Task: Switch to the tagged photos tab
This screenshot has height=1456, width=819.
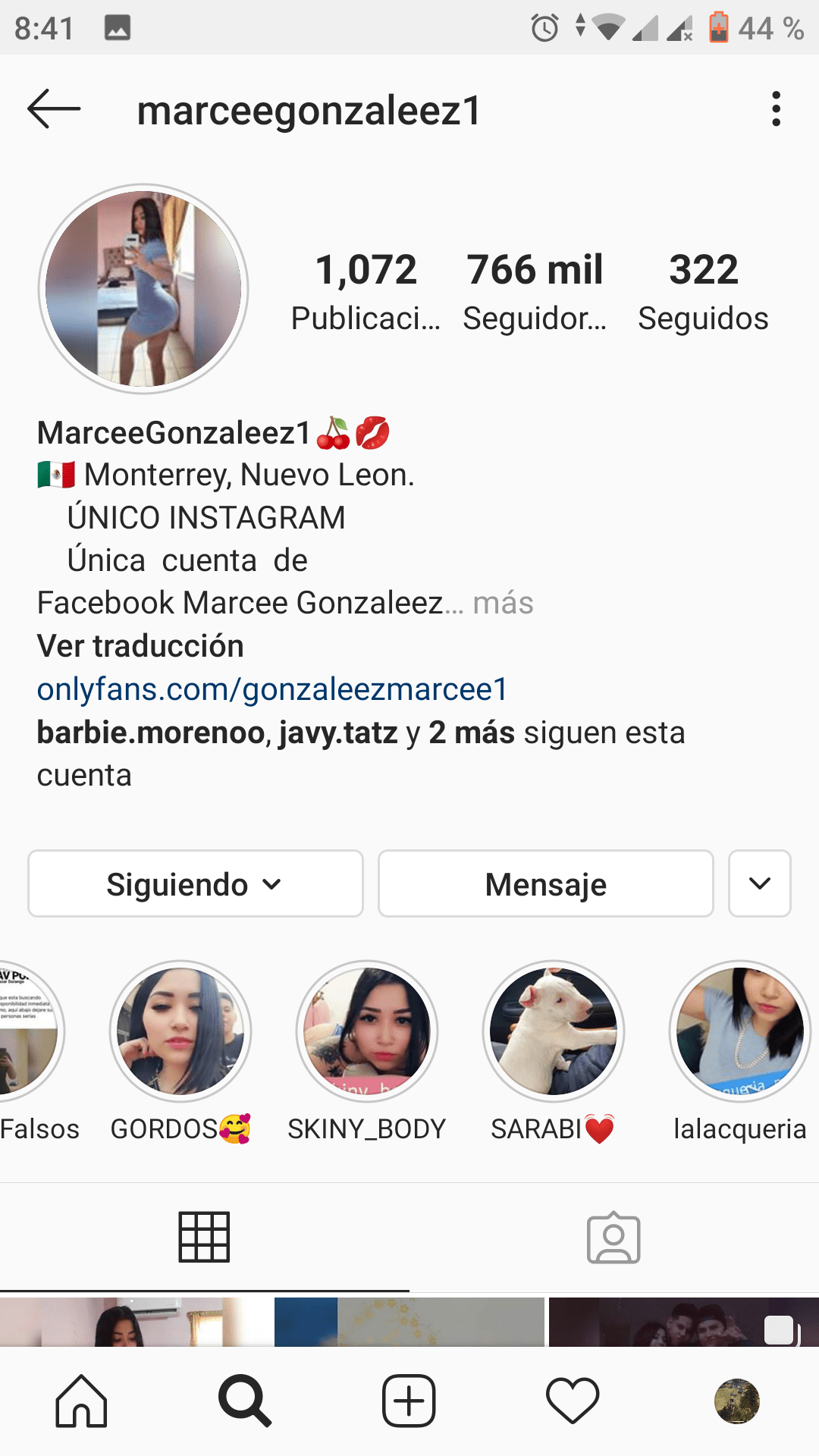Action: click(613, 1238)
